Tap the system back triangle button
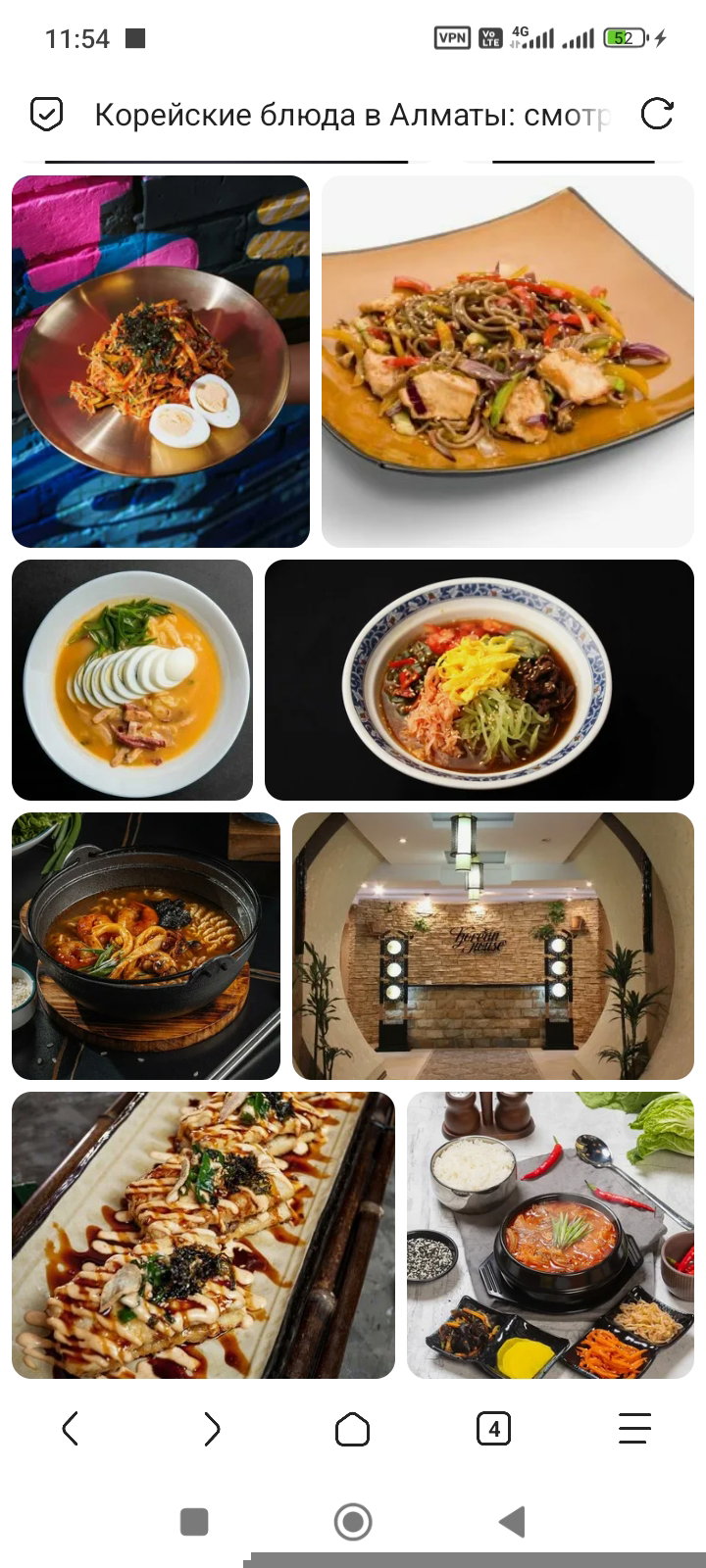Viewport: 706px width, 1568px height. [512, 1522]
